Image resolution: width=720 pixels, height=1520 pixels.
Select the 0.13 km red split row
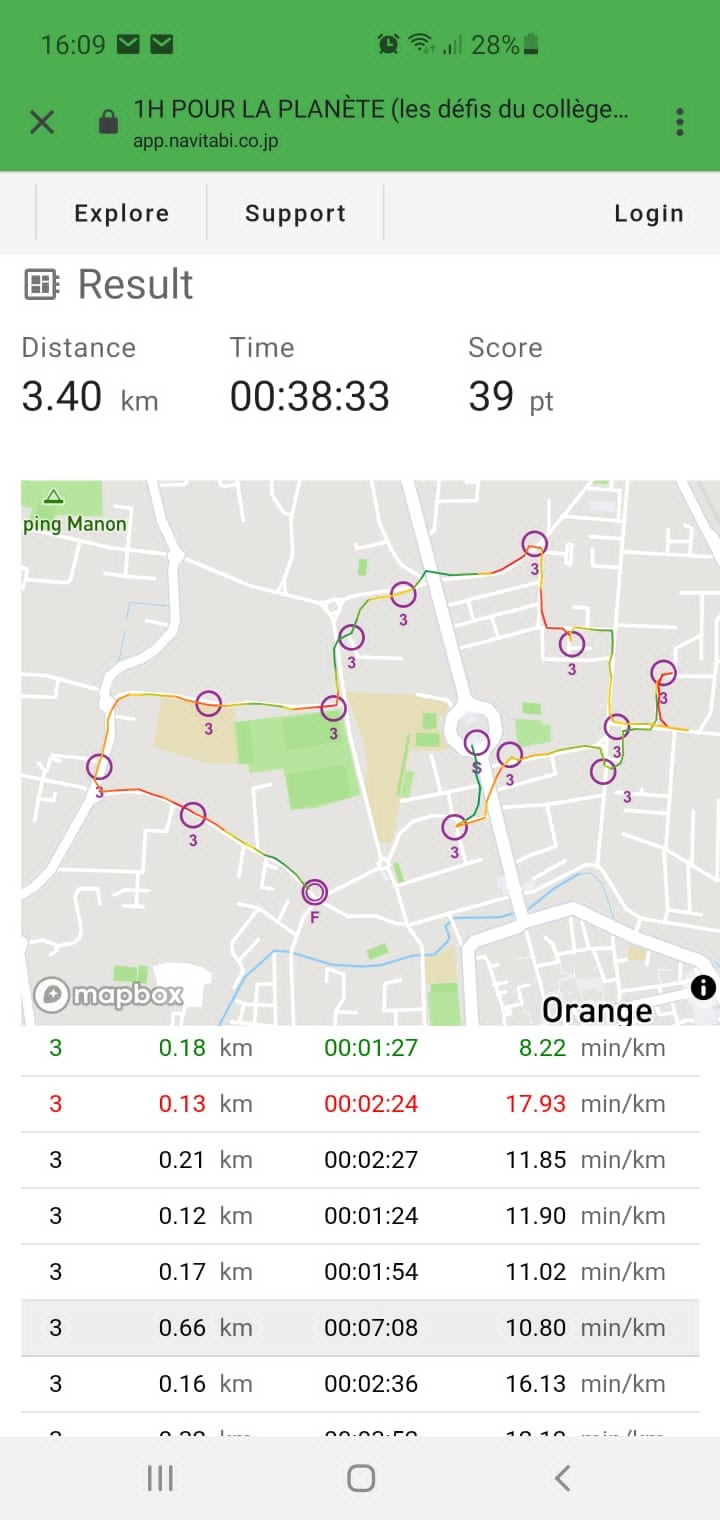point(360,1104)
